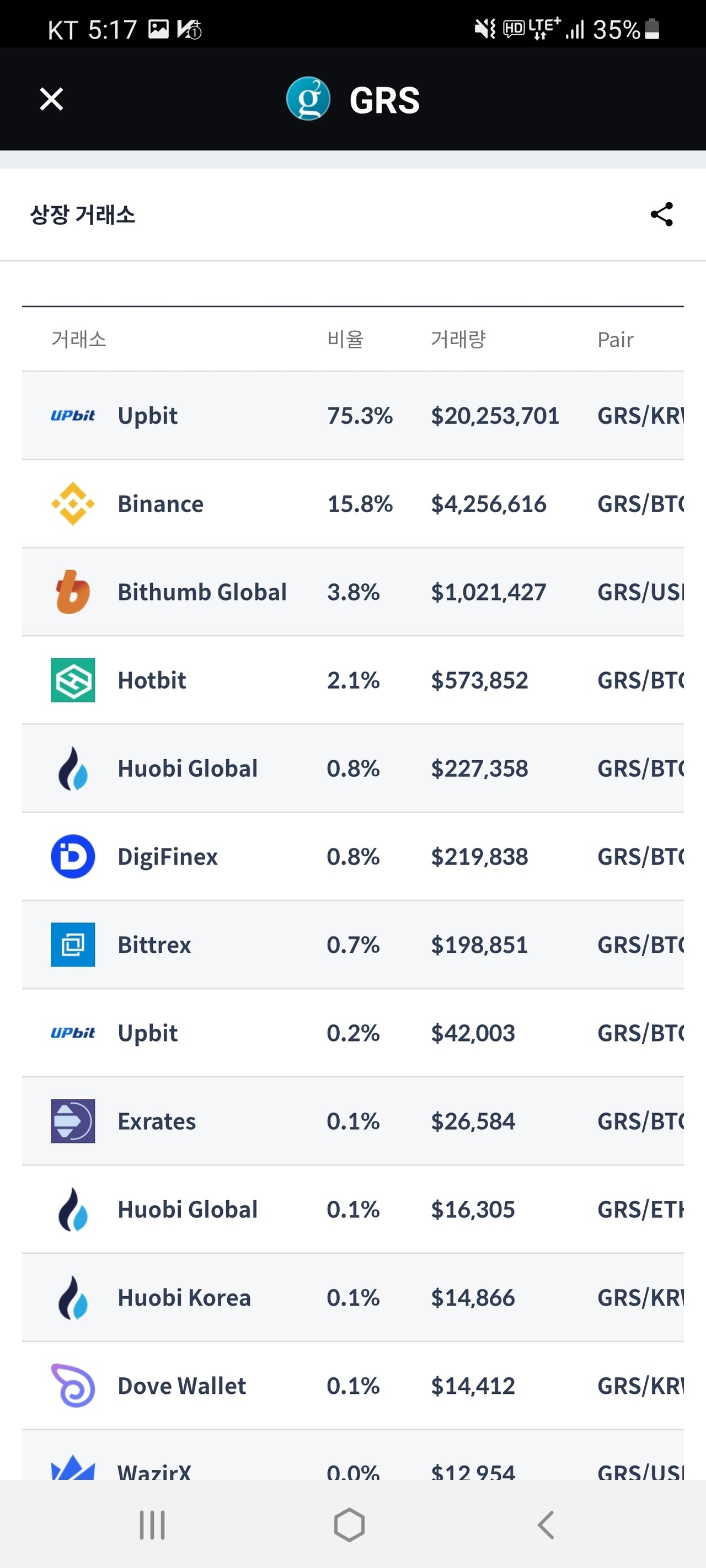The height and width of the screenshot is (1568, 706).
Task: Open the DigiFinex exchange row
Action: pos(352,857)
